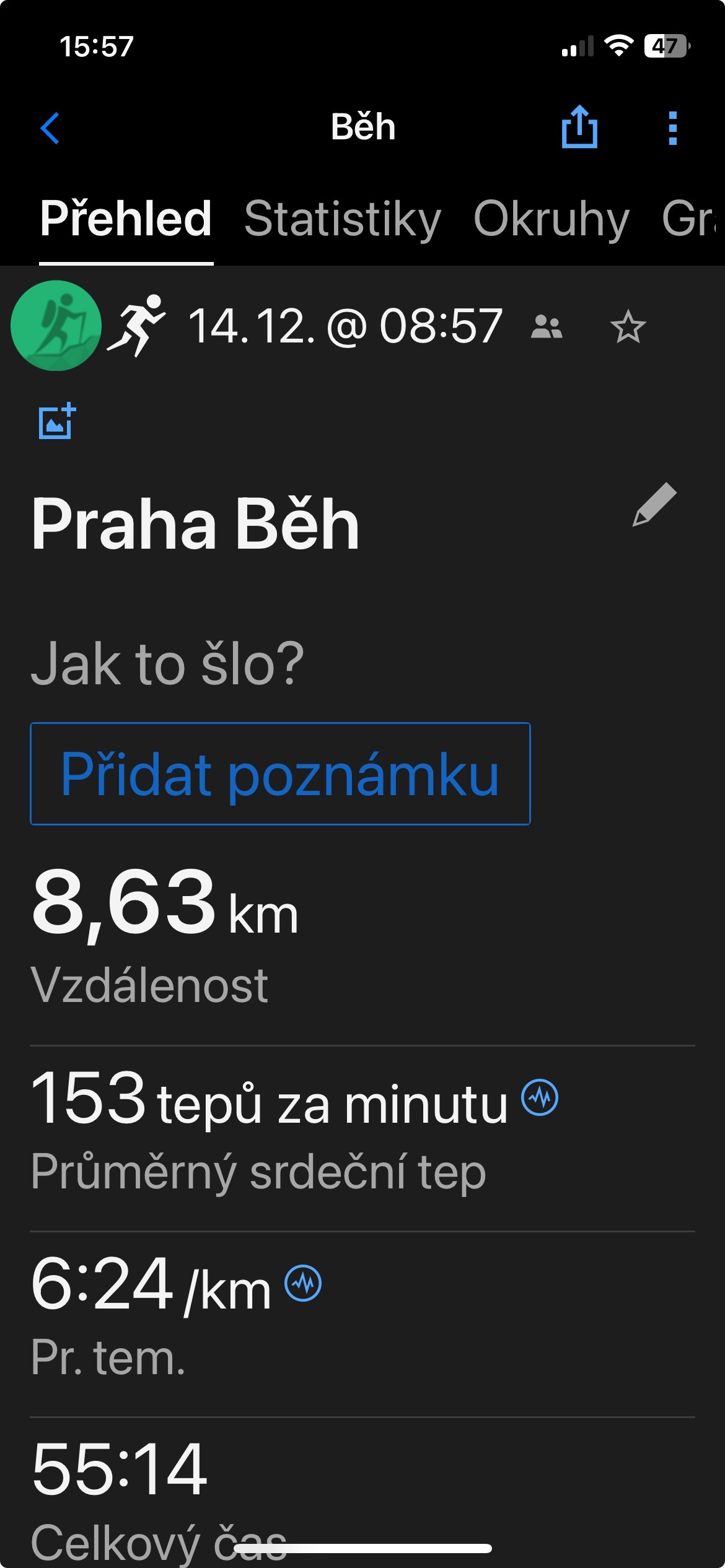Show info for average heart rate icon
This screenshot has height=1568, width=725.
coord(540,1097)
